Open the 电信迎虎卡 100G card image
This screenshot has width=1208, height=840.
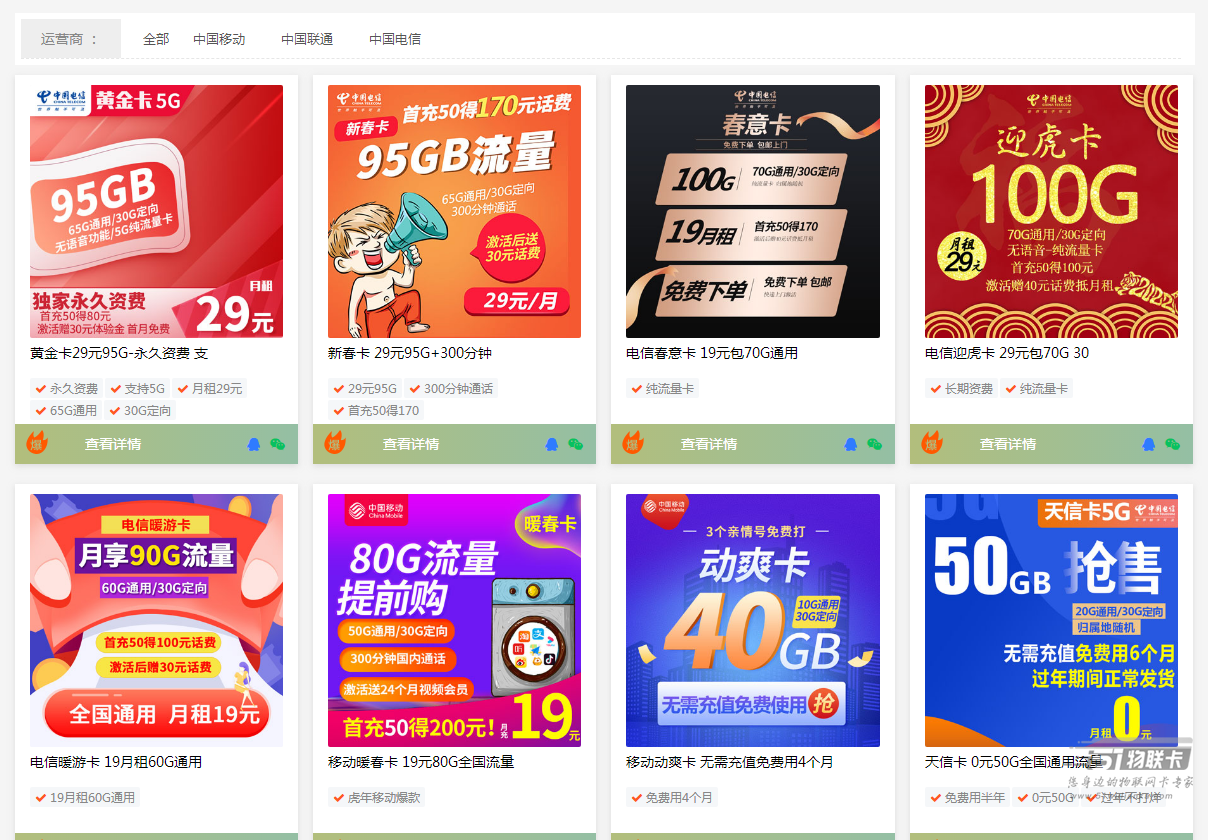pos(1051,211)
